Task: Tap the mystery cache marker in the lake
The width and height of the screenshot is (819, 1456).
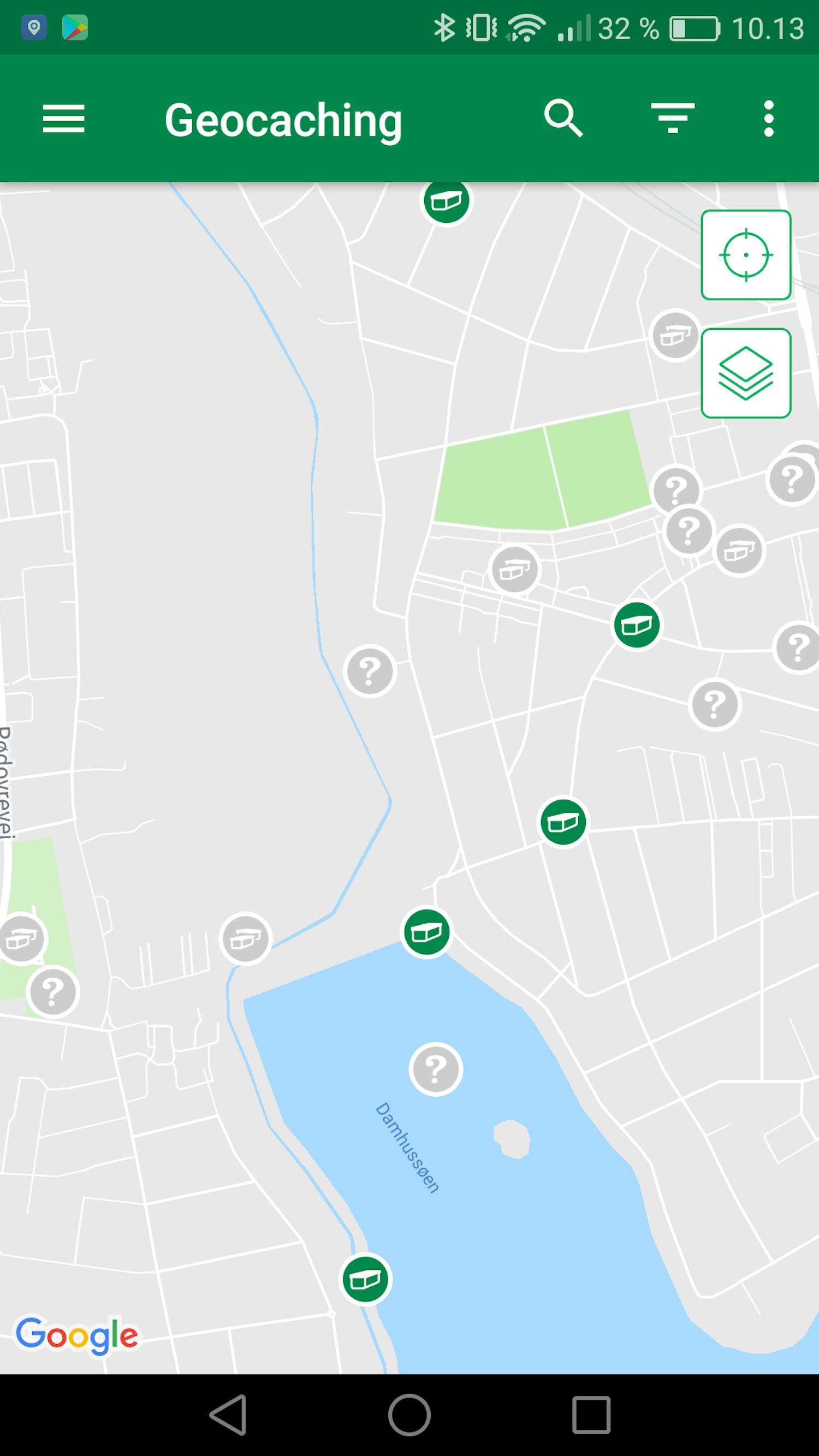Action: [436, 1070]
